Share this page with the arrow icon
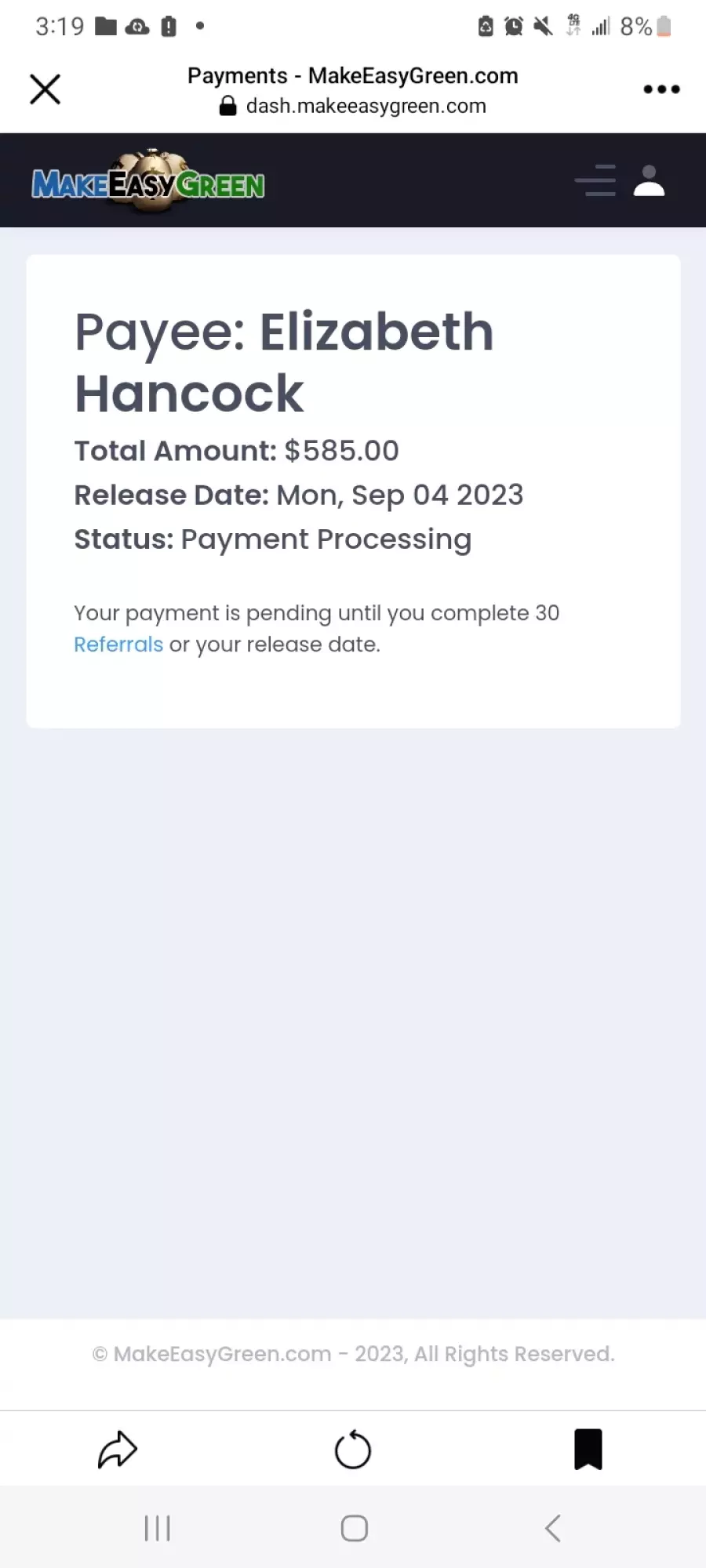Viewport: 706px width, 1568px height. pos(118,1449)
